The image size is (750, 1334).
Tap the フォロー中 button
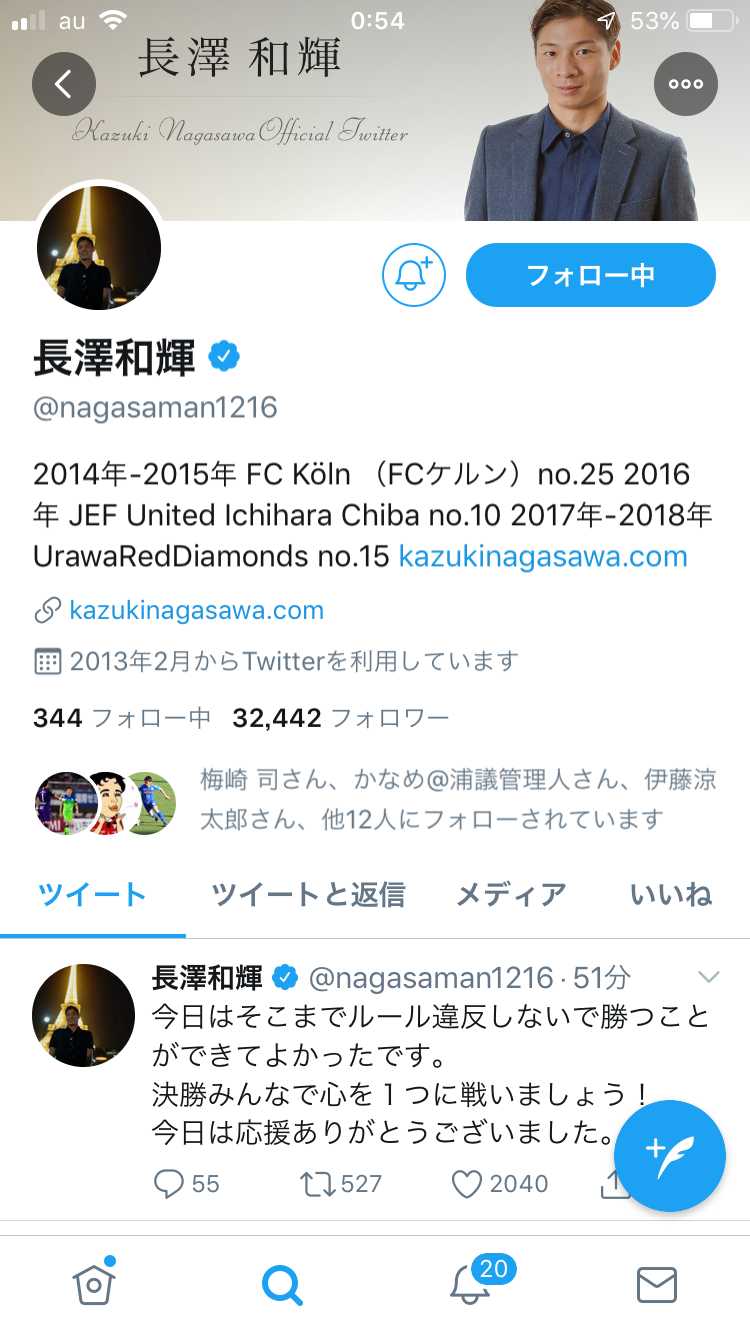(590, 274)
